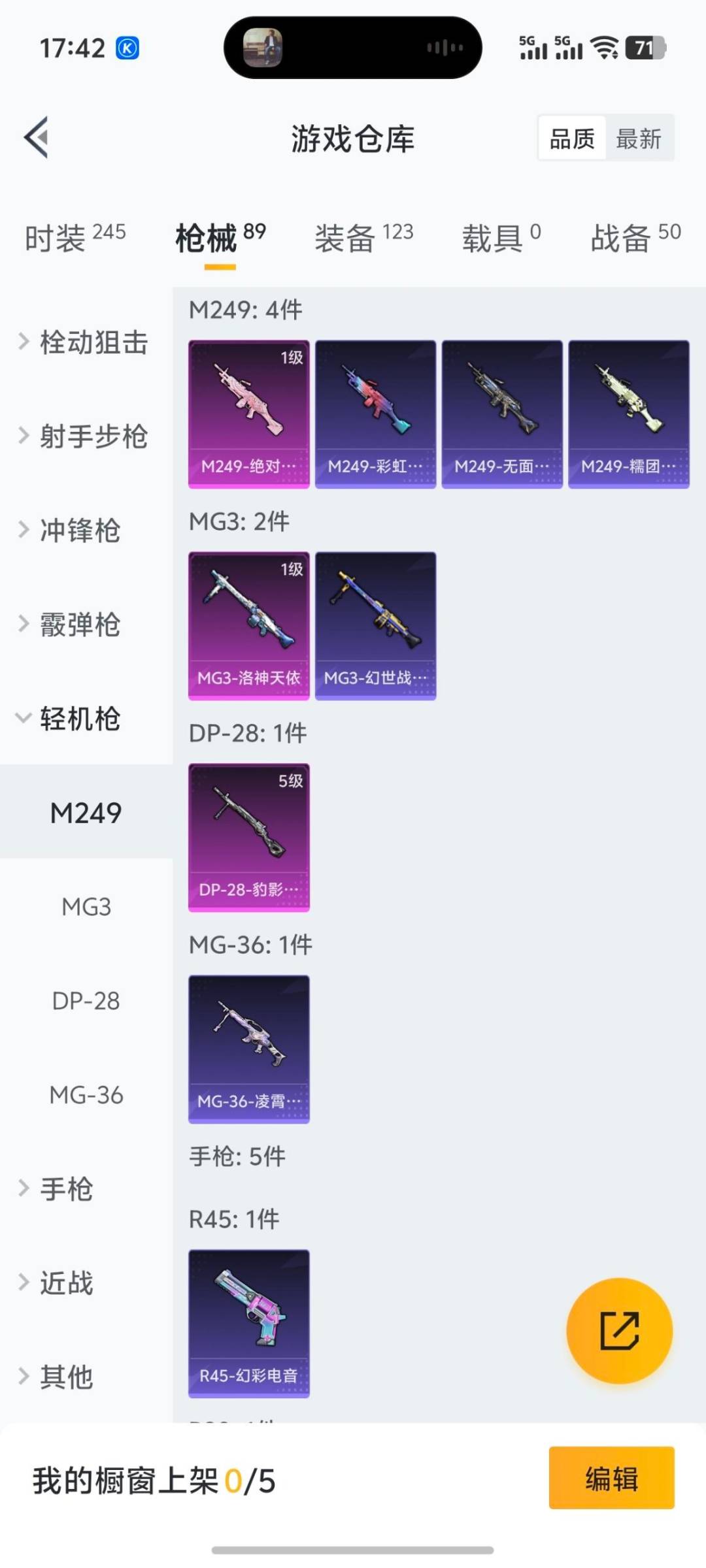Select the MG3 sidebar filter

(86, 907)
